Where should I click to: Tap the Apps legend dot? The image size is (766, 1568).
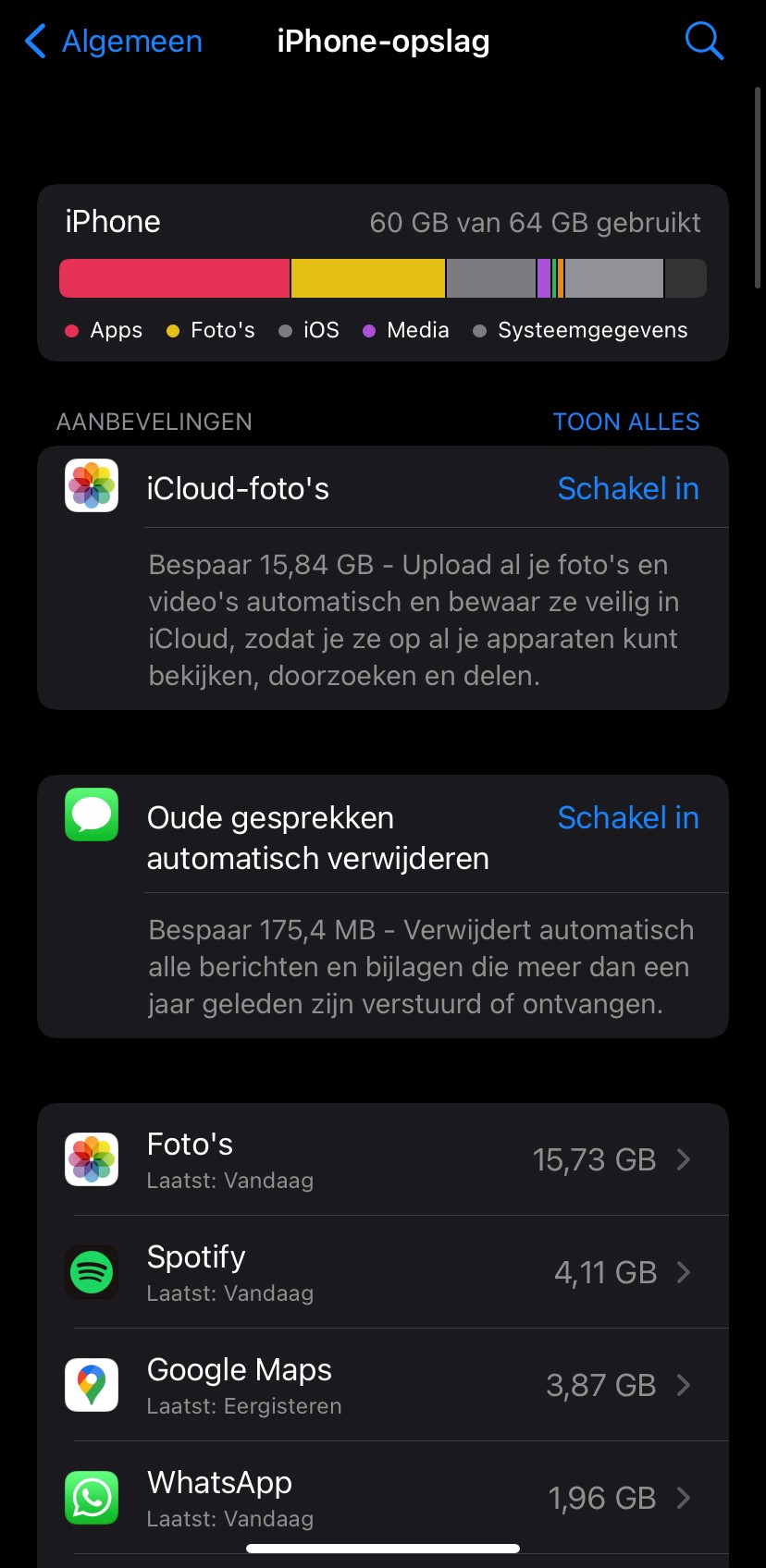pyautogui.click(x=72, y=330)
